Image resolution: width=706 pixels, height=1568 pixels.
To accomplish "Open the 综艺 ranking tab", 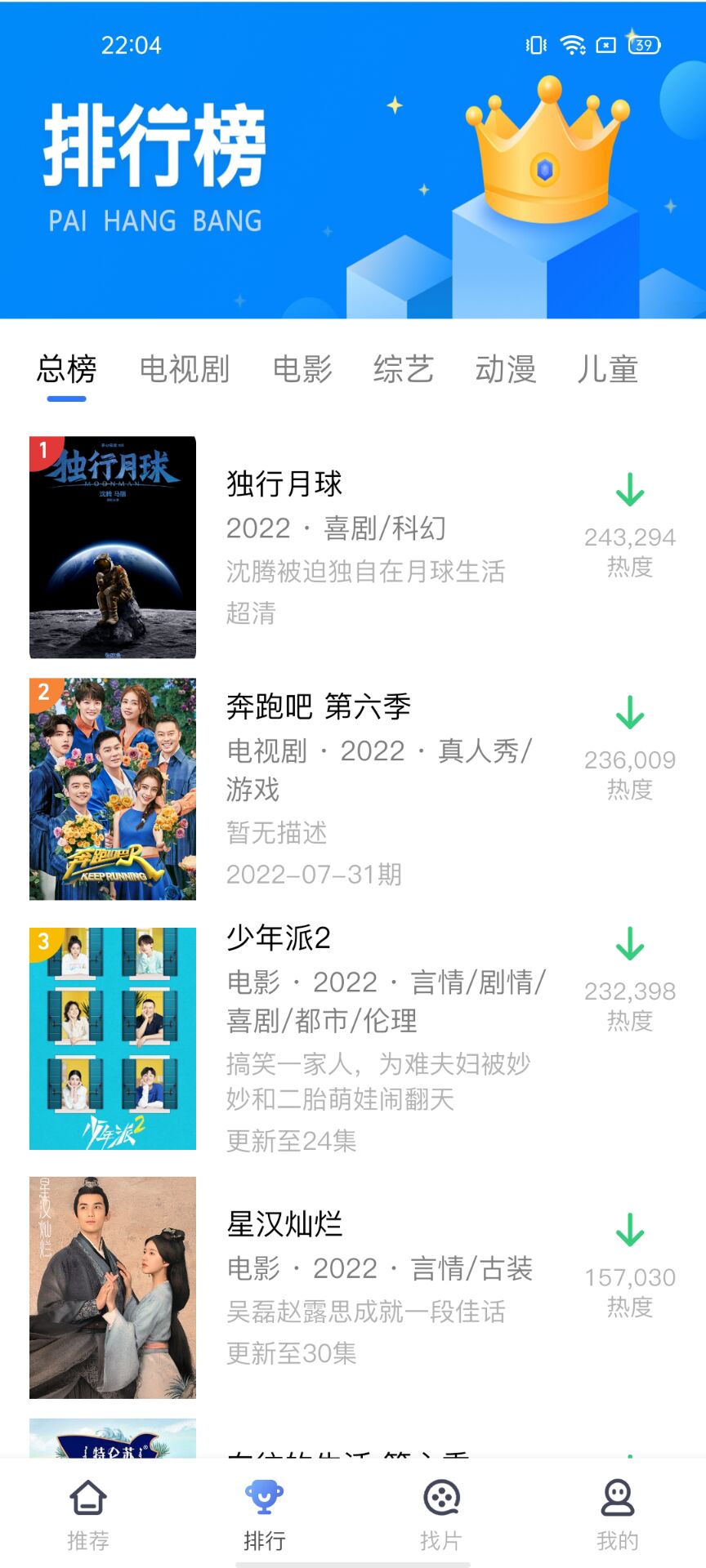I will coord(404,369).
